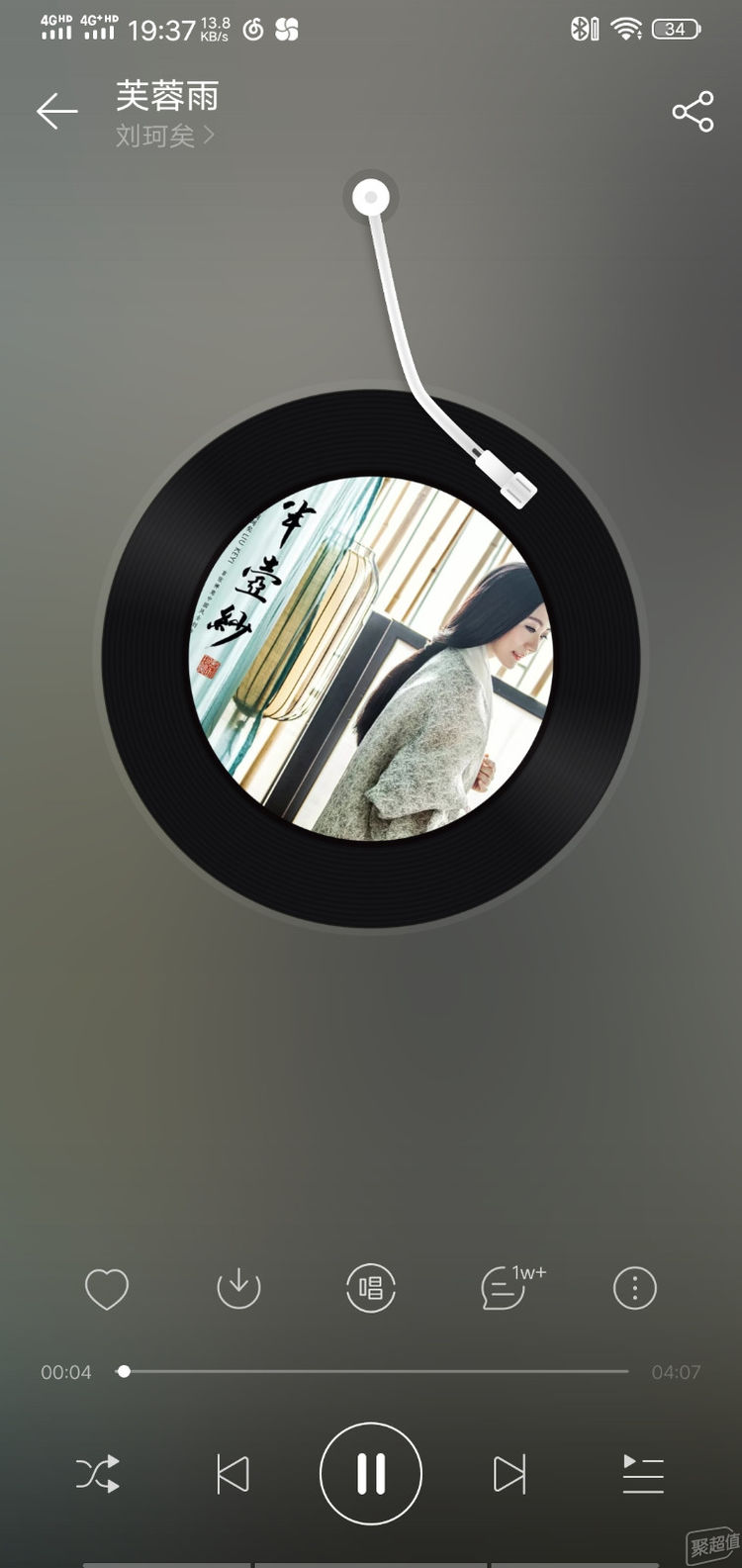Pause playback with the pause button
Image resolution: width=742 pixels, height=1568 pixels.
click(371, 1473)
